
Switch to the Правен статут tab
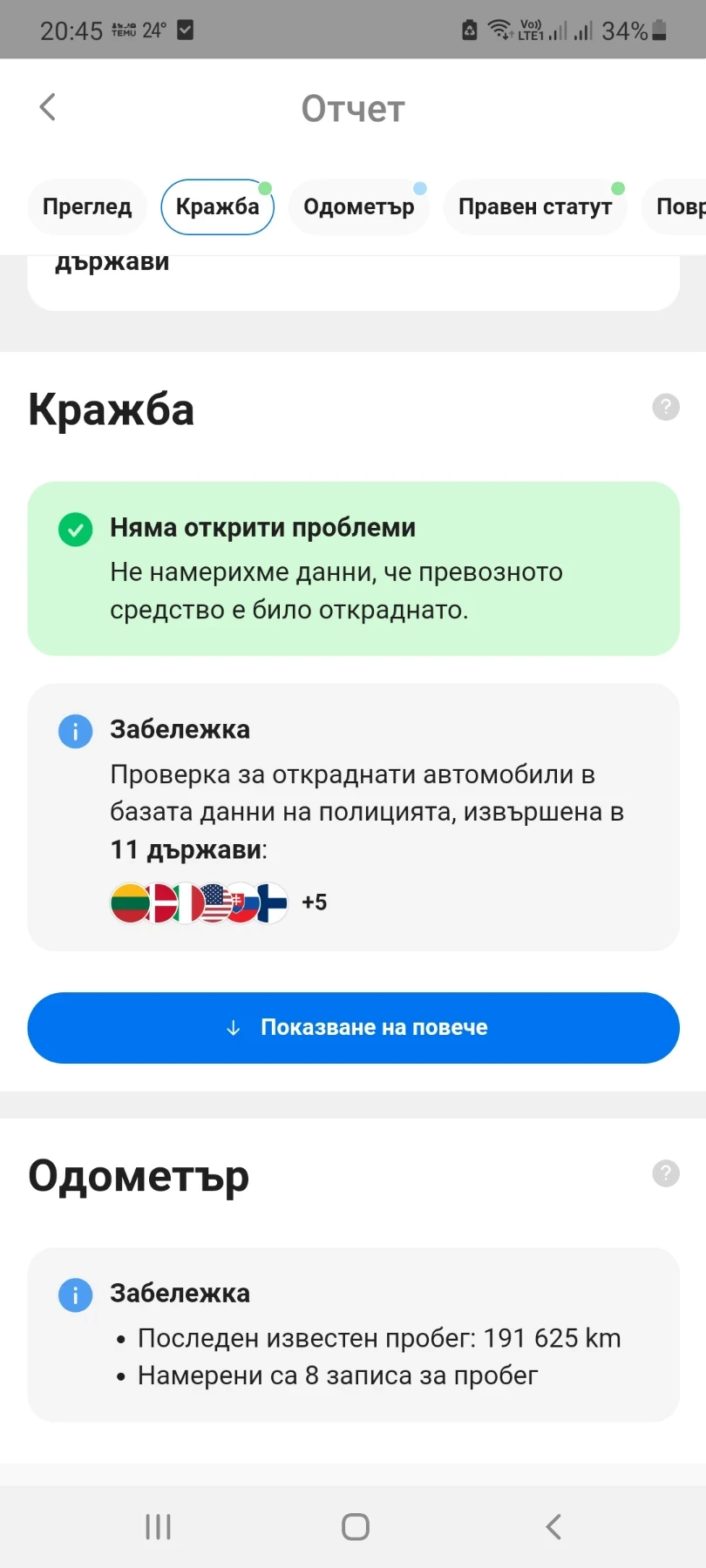tap(534, 206)
